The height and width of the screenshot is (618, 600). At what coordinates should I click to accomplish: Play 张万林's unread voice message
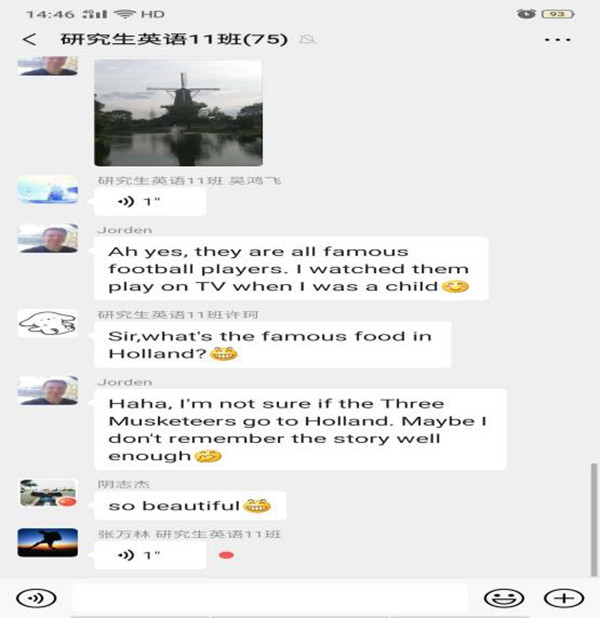(150, 555)
